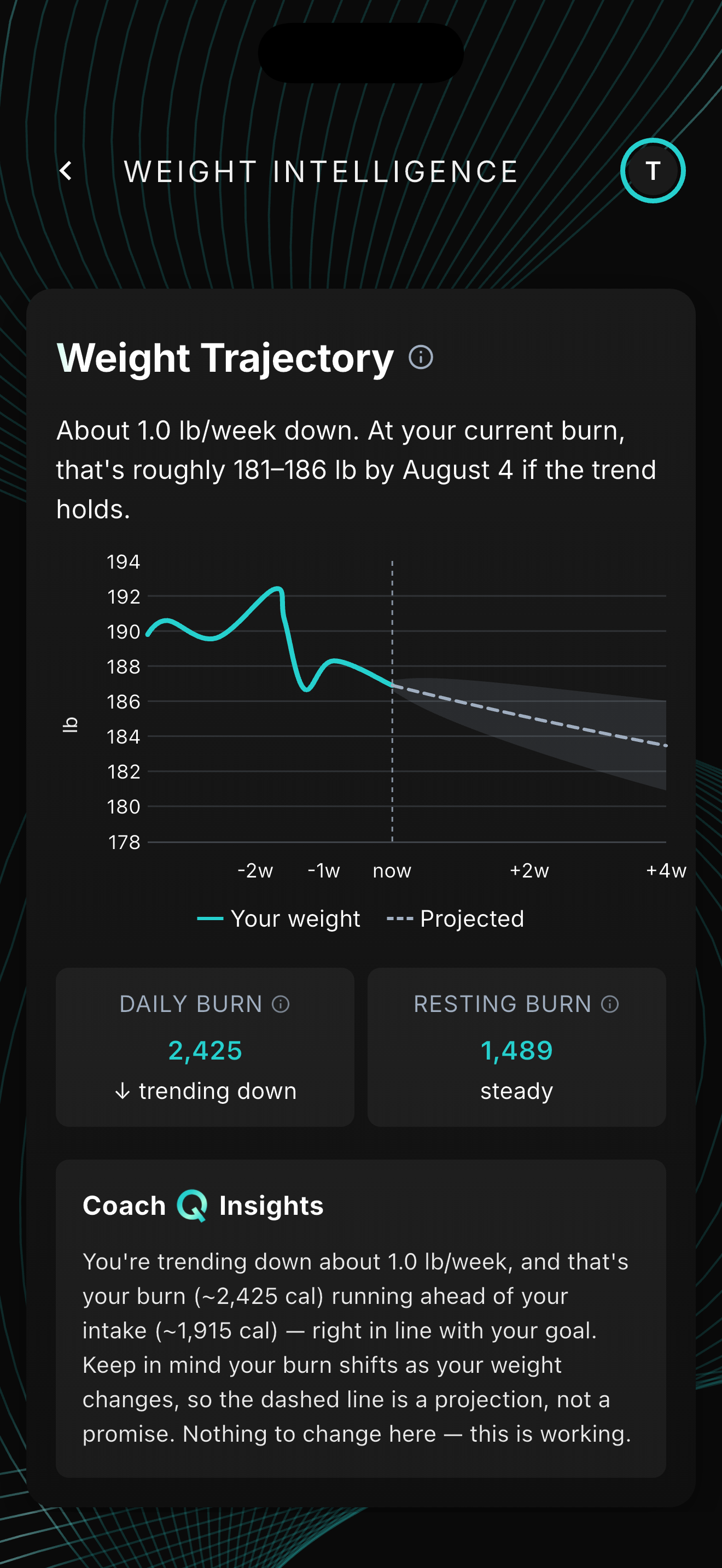Show info about Daily Burn
This screenshot has width=722, height=1568.
tap(281, 1004)
